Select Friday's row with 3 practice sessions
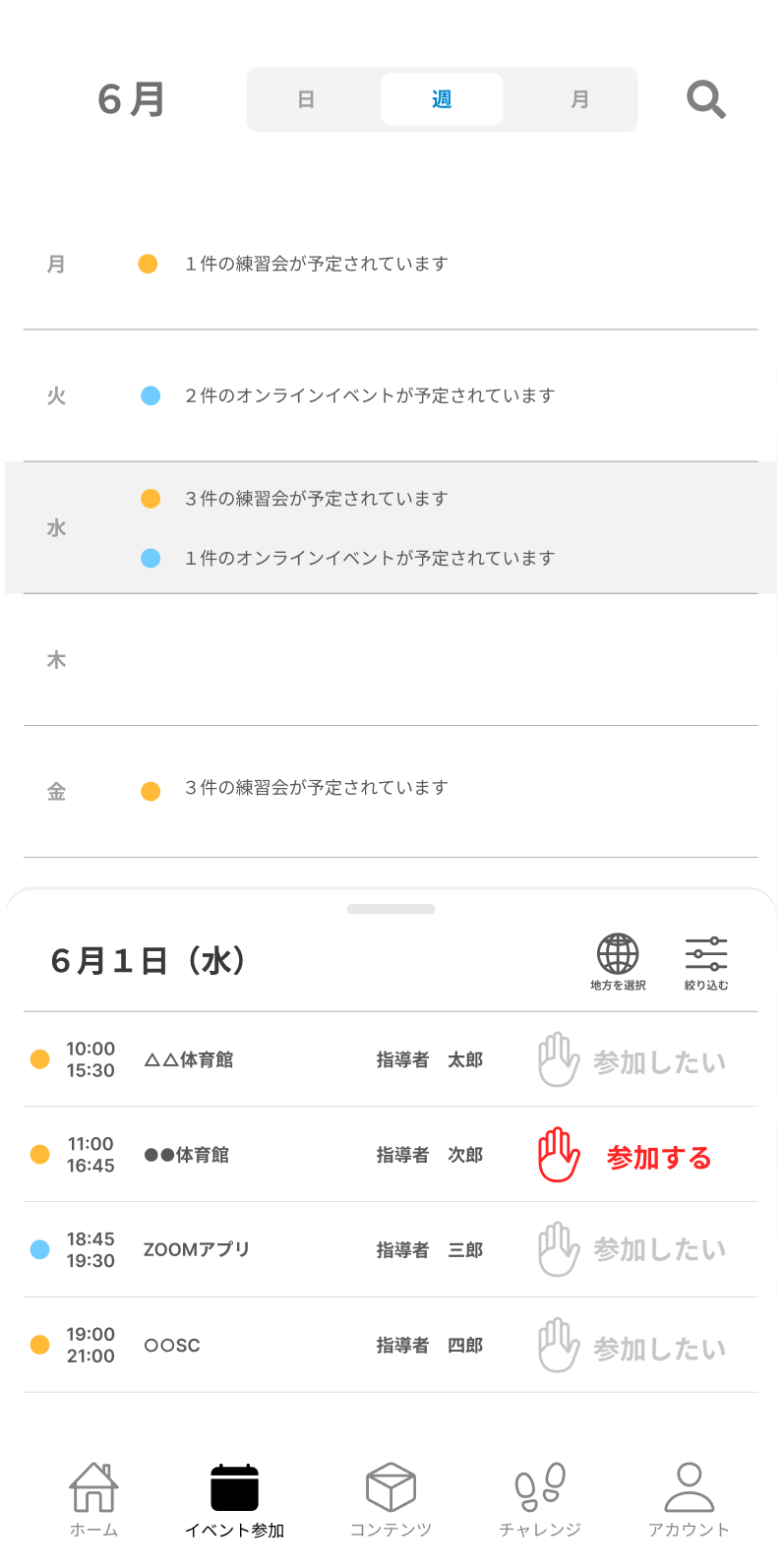 [391, 791]
